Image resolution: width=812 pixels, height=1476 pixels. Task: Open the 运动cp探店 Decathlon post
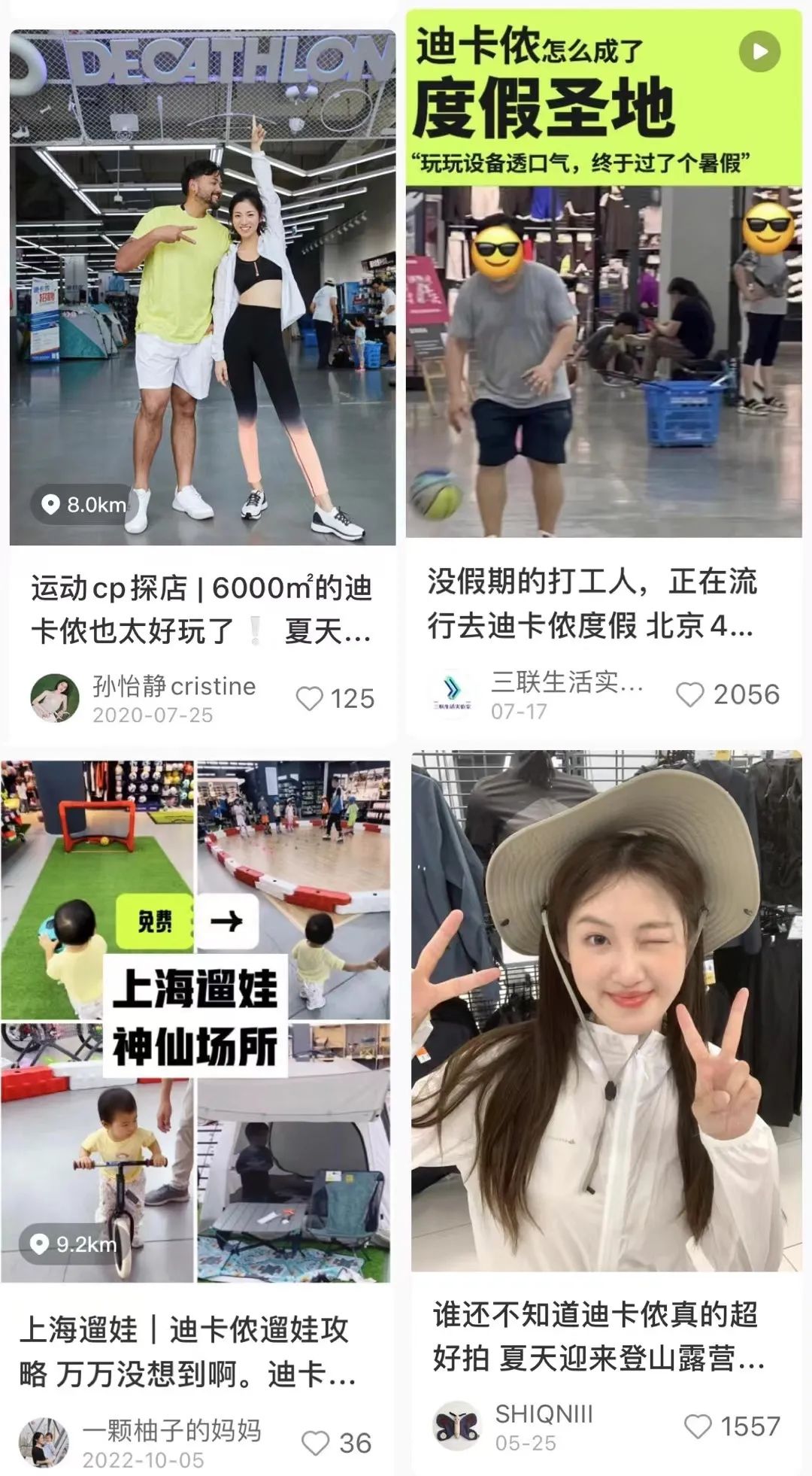tap(202, 287)
